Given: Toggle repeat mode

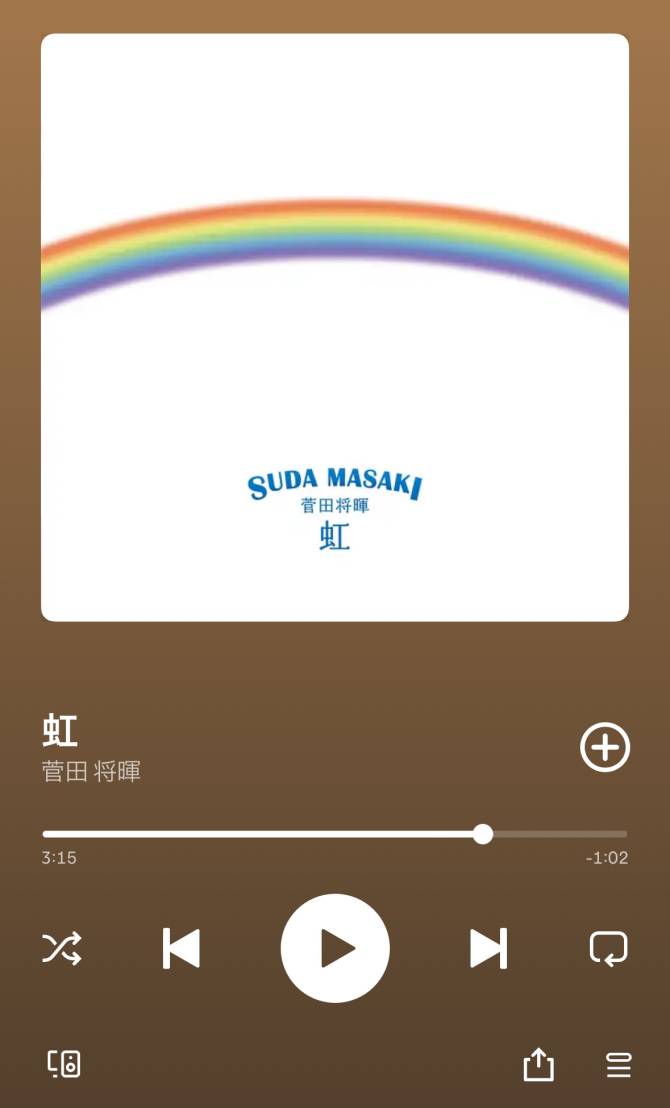Looking at the screenshot, I should [x=609, y=948].
